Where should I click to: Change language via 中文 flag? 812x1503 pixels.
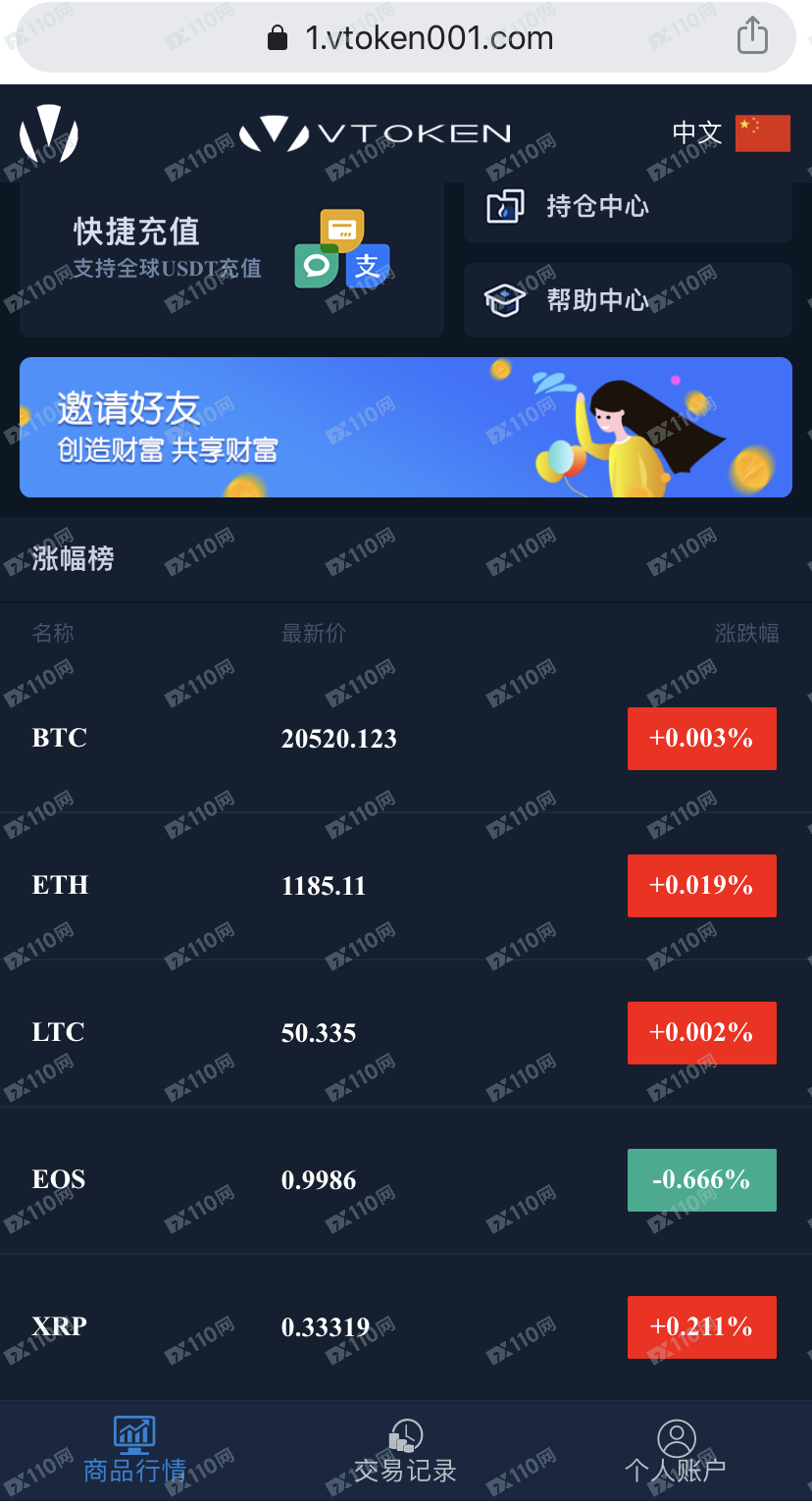pyautogui.click(x=731, y=133)
